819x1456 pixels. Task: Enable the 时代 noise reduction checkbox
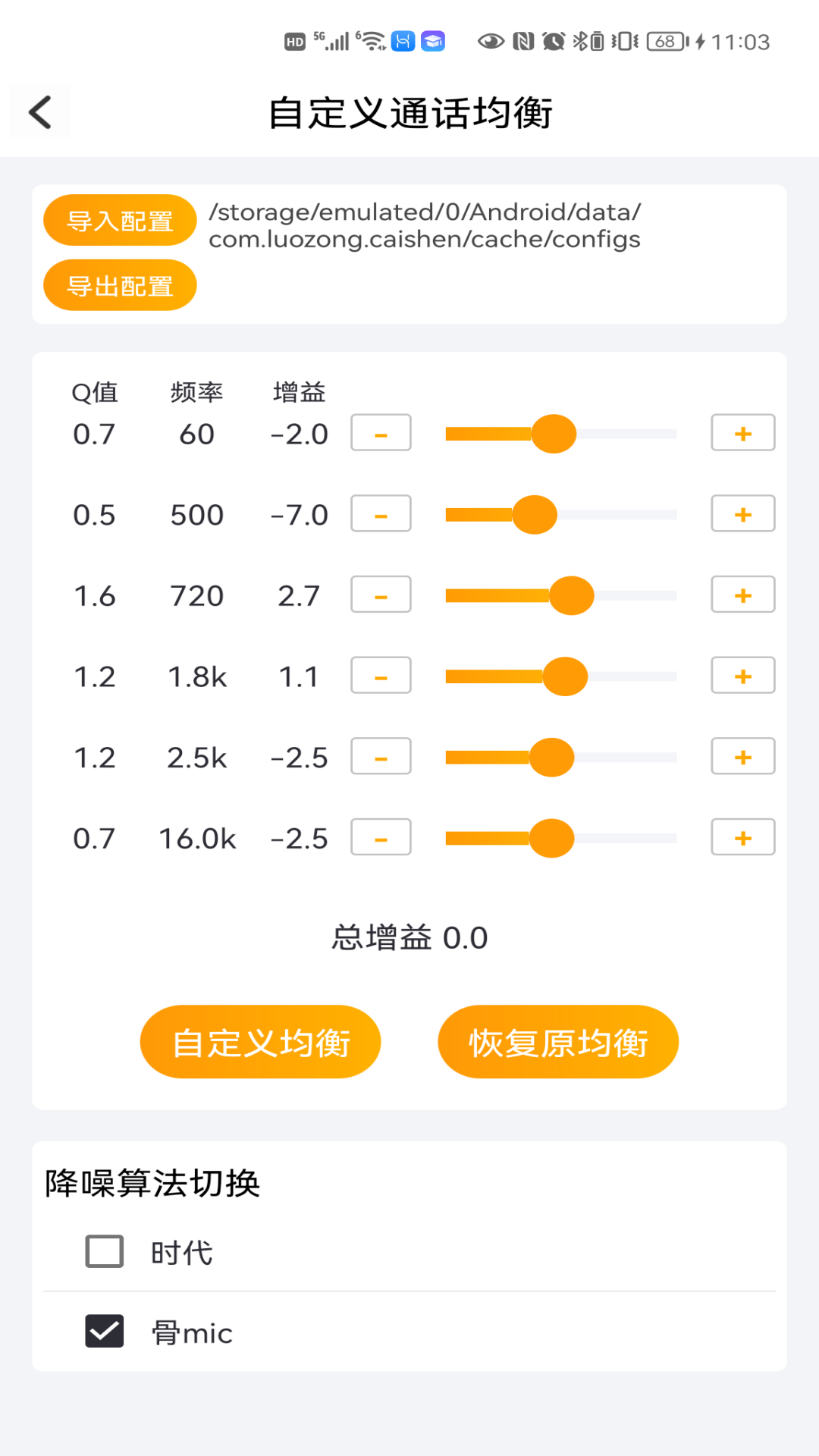pos(104,1251)
